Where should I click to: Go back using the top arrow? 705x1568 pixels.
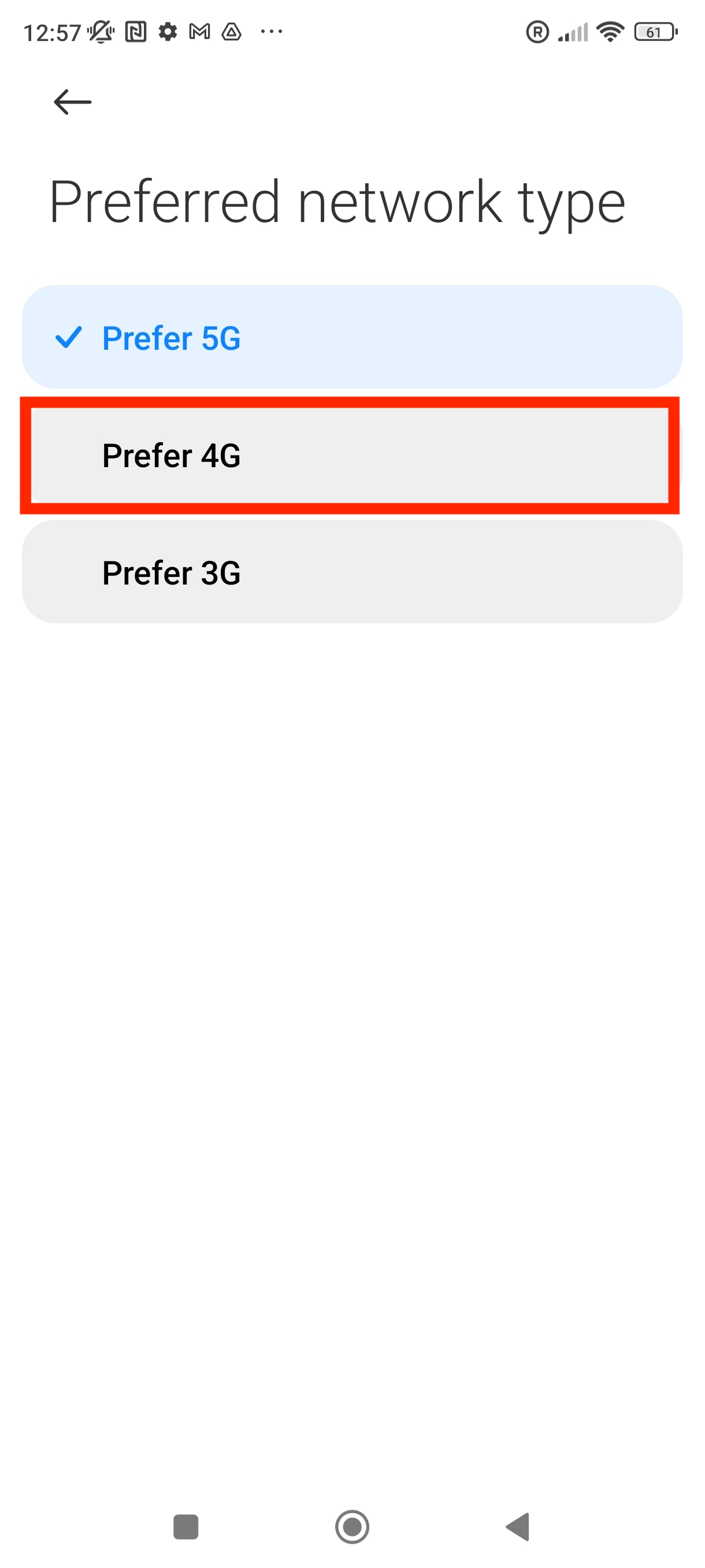[x=72, y=102]
